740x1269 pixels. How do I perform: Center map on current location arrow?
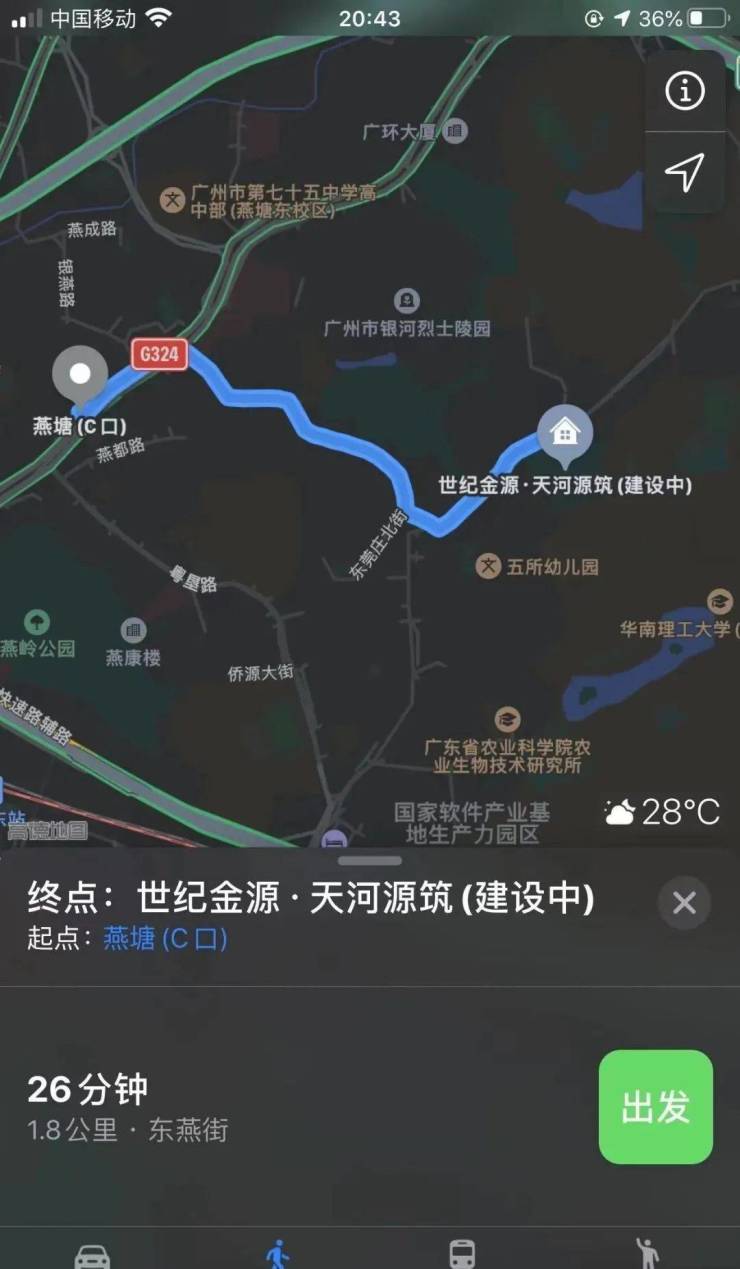(x=685, y=172)
